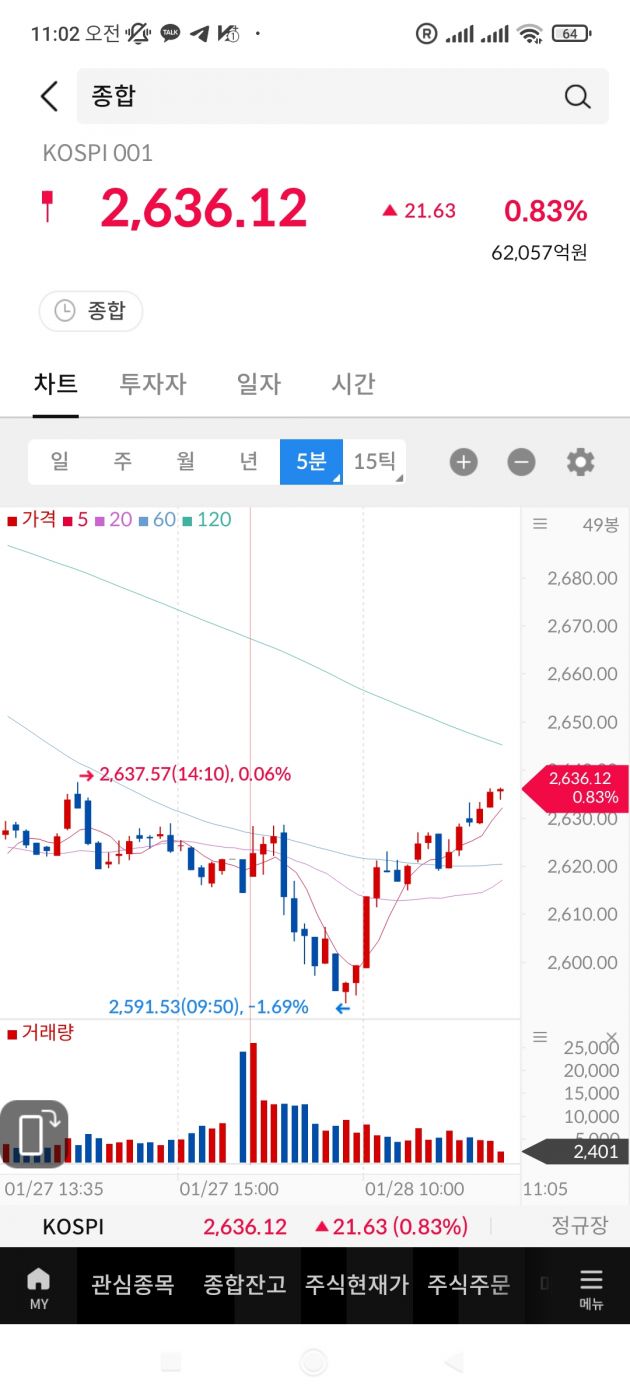Select the 주 weekly chart period

(x=122, y=461)
